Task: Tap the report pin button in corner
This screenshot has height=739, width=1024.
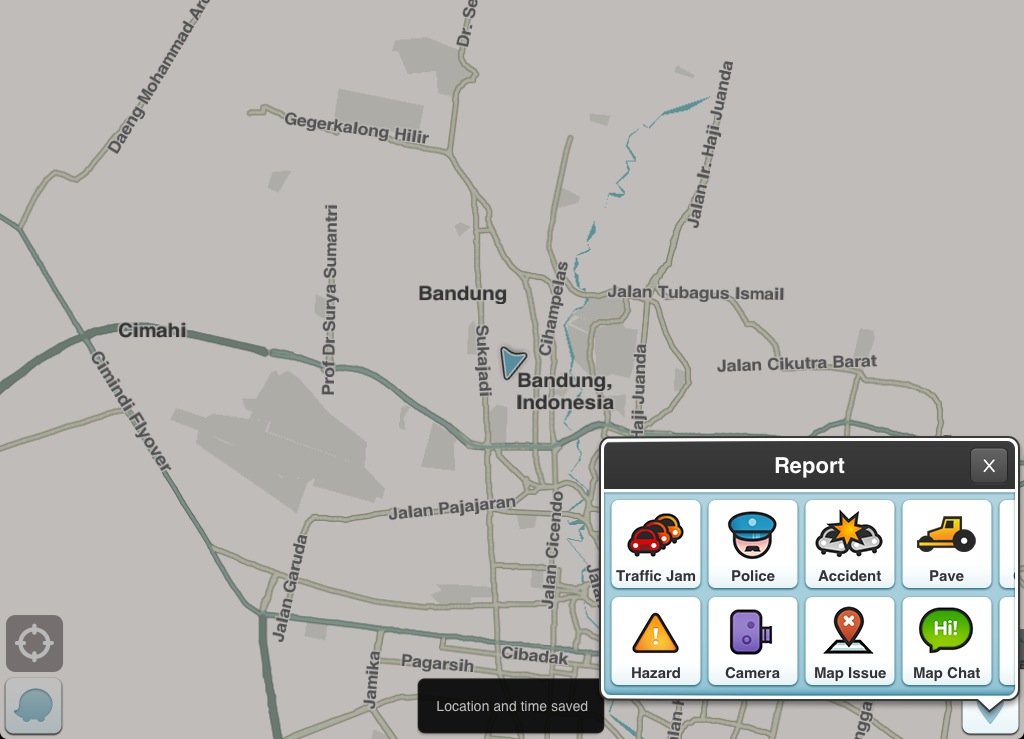Action: (x=989, y=714)
